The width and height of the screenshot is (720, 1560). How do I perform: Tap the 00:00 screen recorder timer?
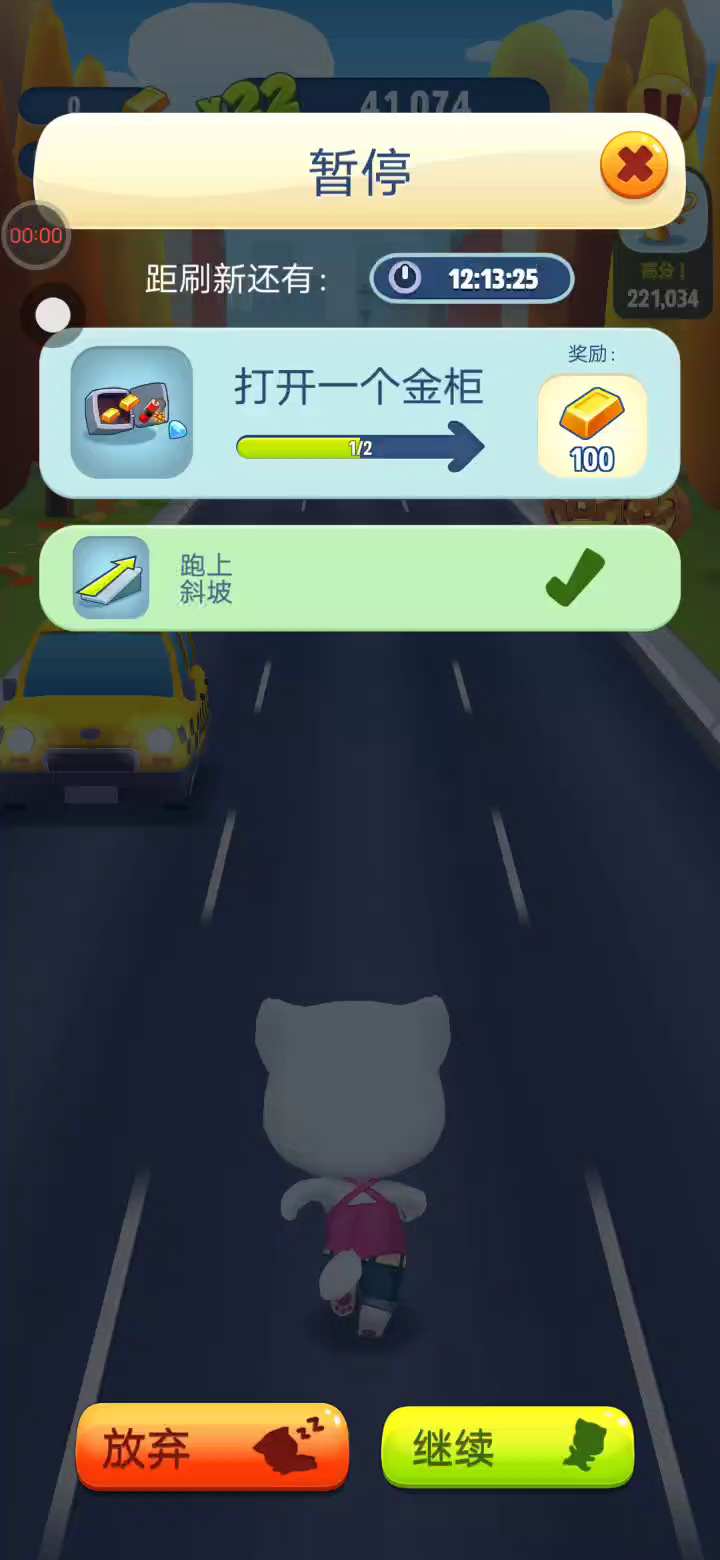[36, 236]
